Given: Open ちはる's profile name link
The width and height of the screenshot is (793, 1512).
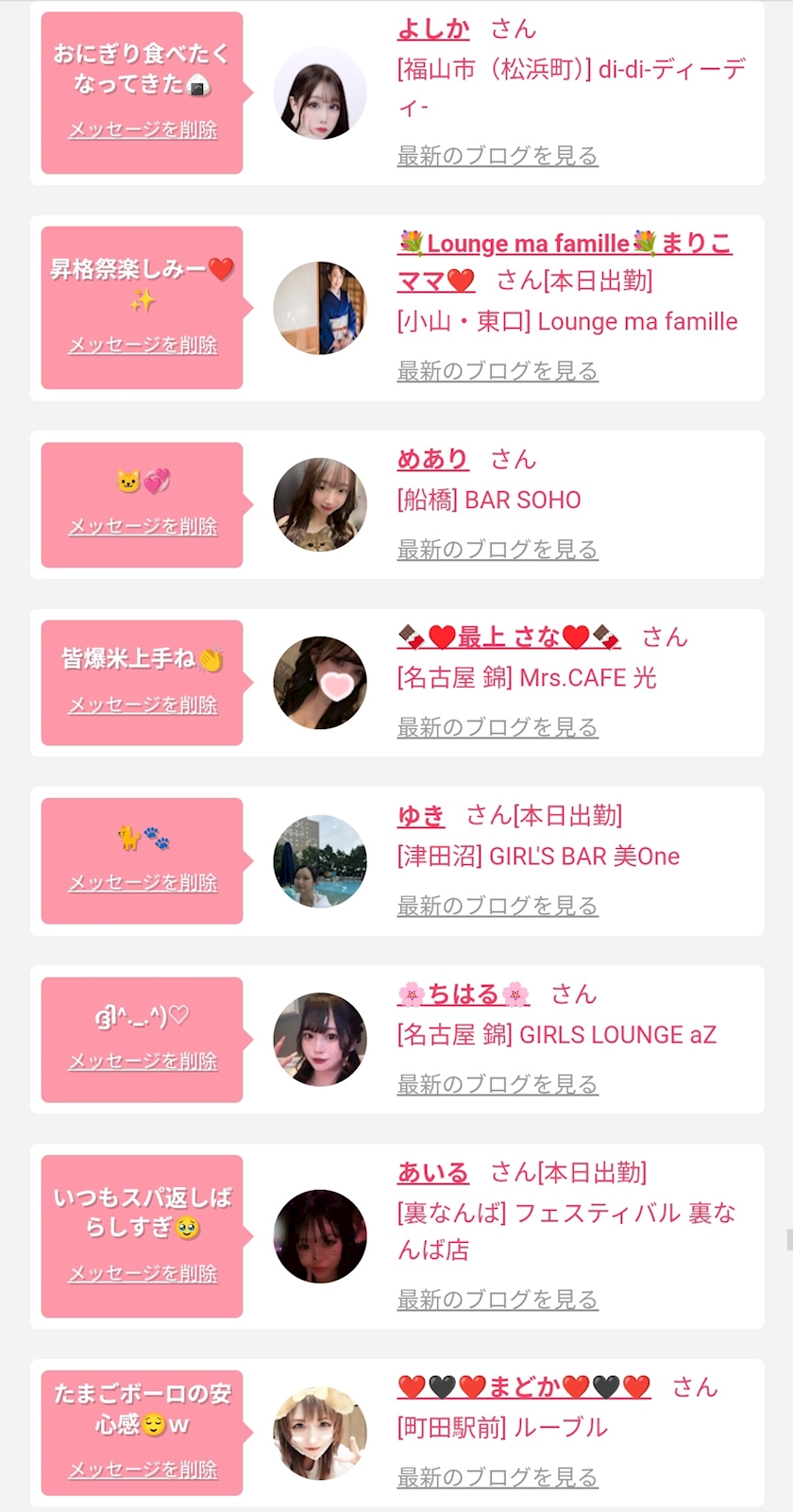Looking at the screenshot, I should (464, 994).
